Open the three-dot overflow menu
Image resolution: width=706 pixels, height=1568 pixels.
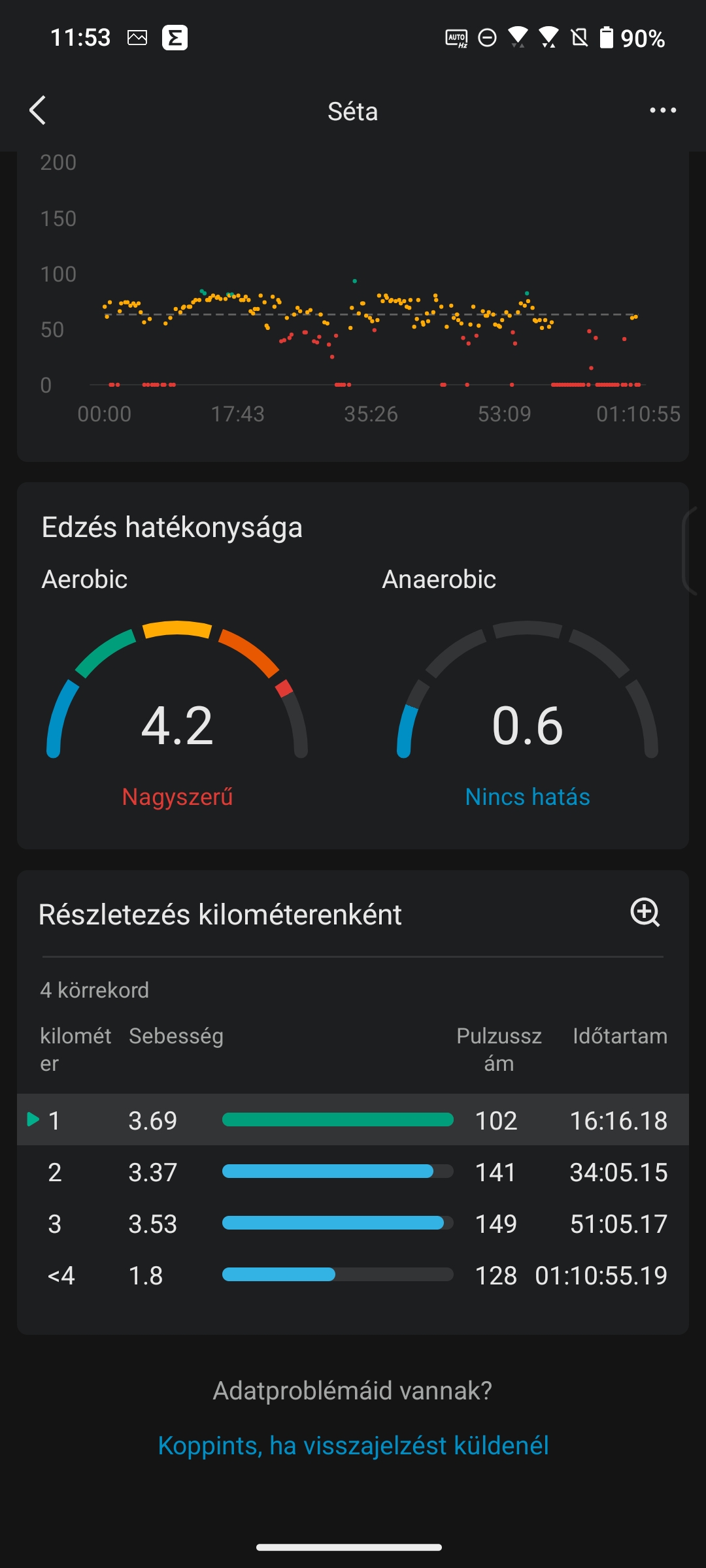[x=663, y=110]
